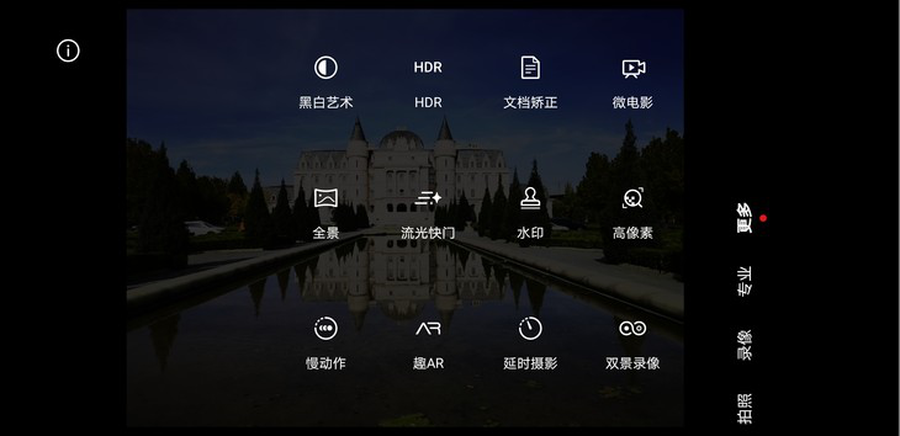Open 文档矫正 document correction mode
Image resolution: width=900 pixels, height=436 pixels.
pyautogui.click(x=530, y=81)
